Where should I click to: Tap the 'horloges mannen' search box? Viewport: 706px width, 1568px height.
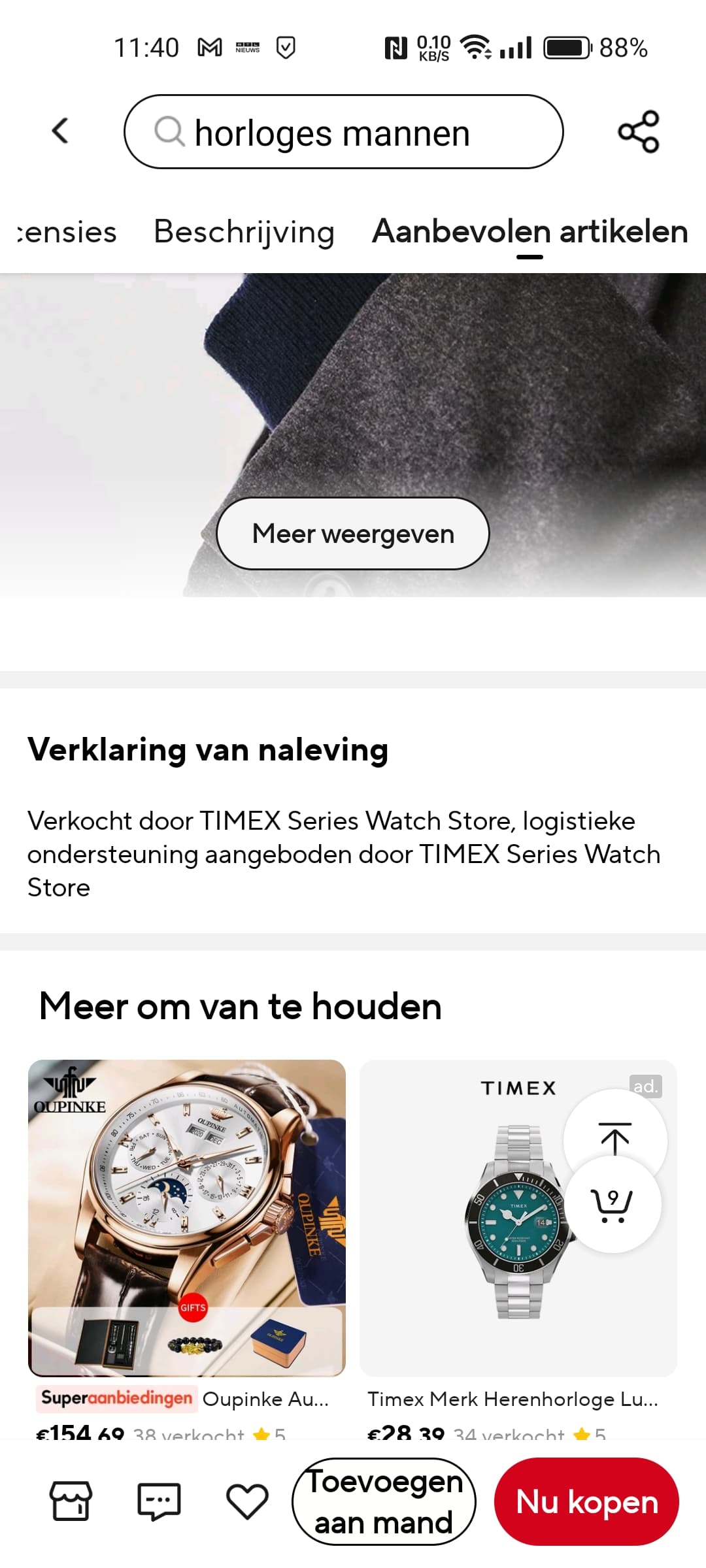344,132
